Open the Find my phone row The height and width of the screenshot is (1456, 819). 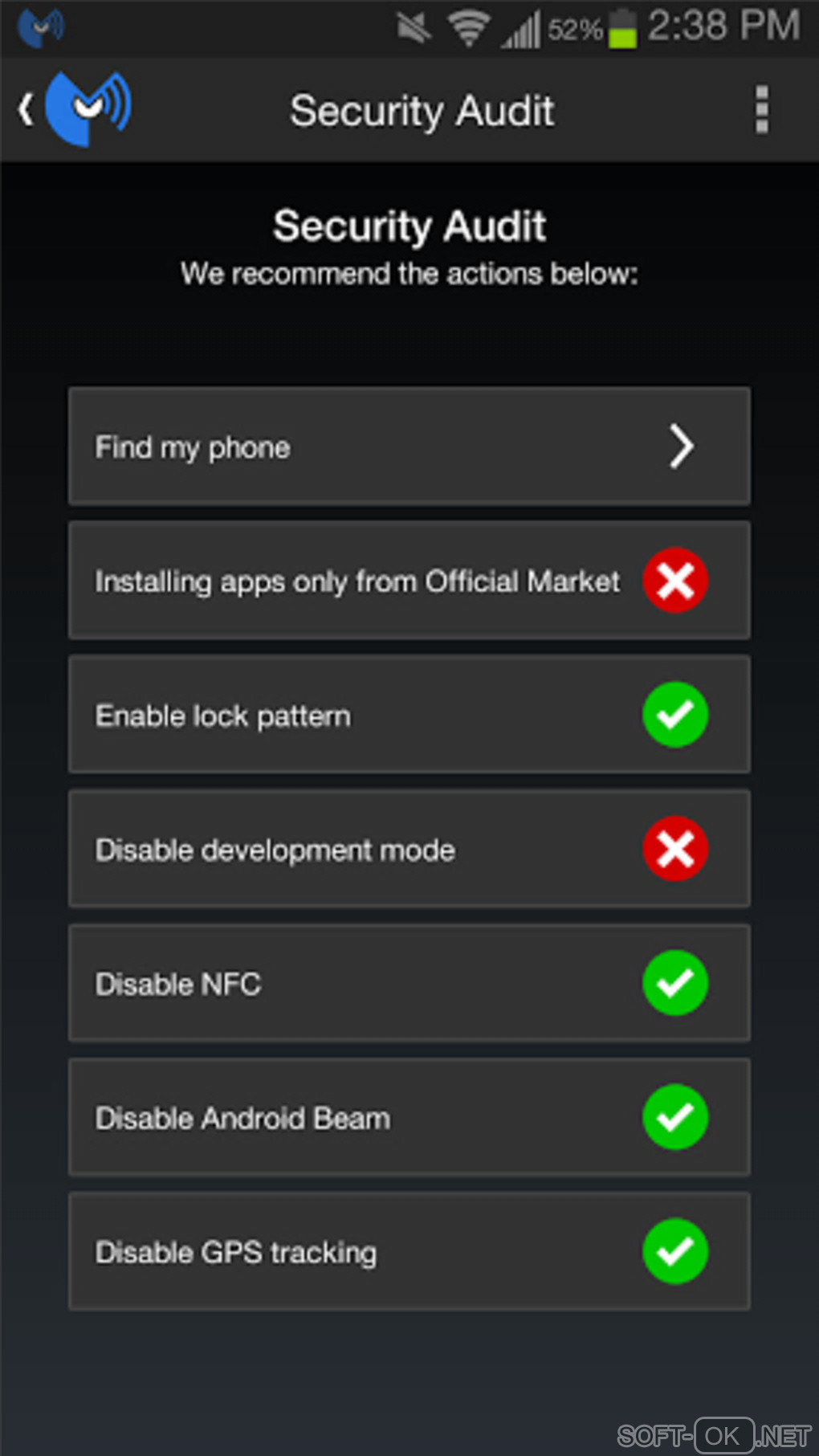[409, 447]
